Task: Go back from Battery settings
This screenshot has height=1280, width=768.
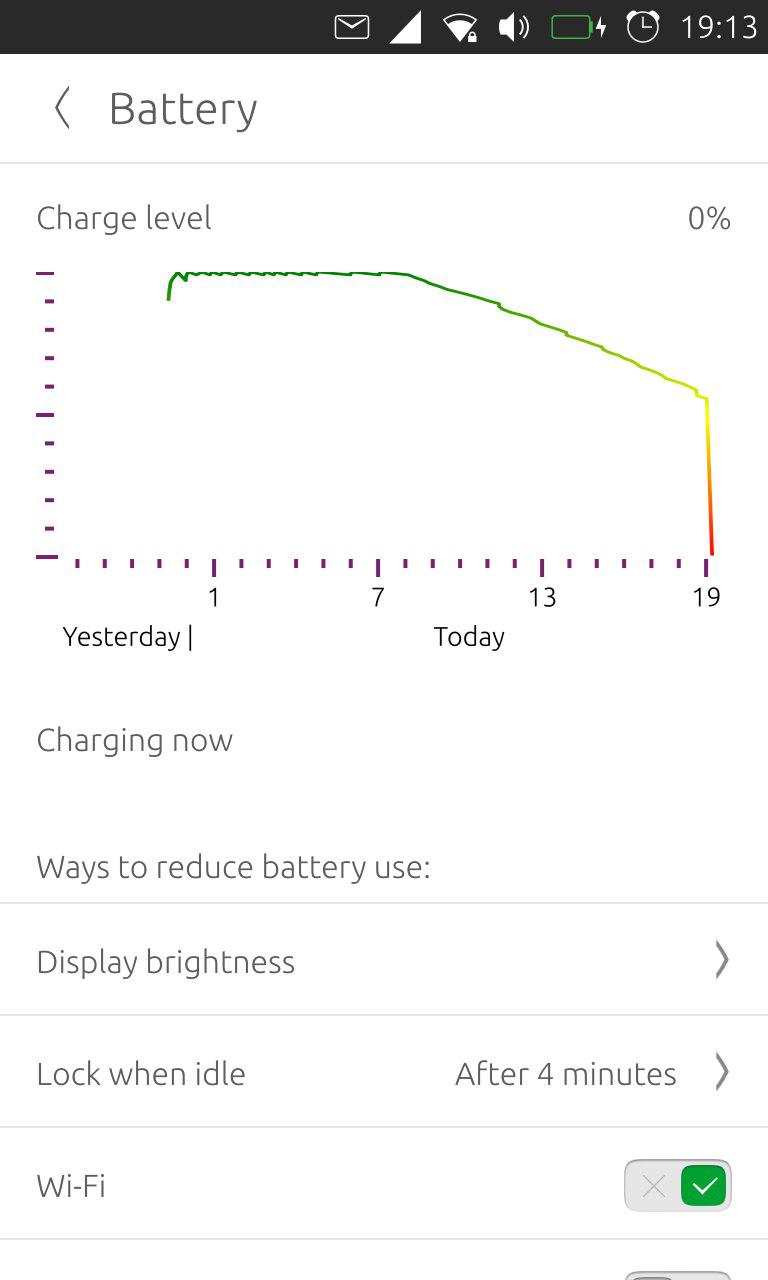Action: [62, 108]
